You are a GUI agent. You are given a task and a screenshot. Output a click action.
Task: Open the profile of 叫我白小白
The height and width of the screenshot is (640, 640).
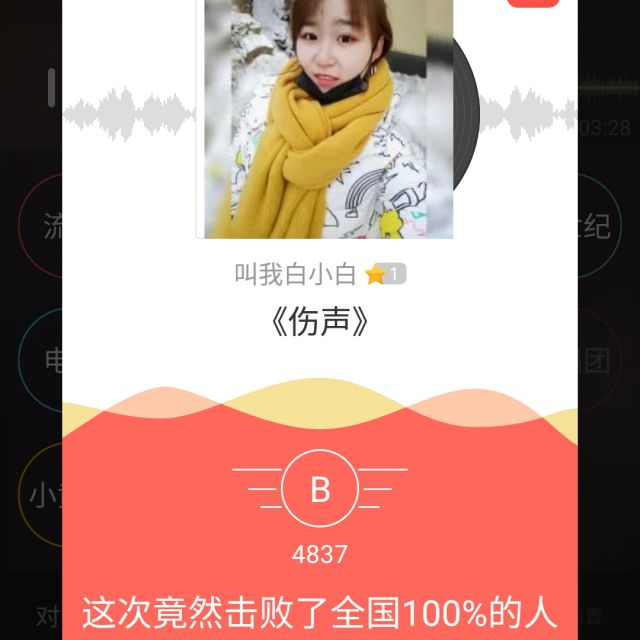click(x=297, y=274)
